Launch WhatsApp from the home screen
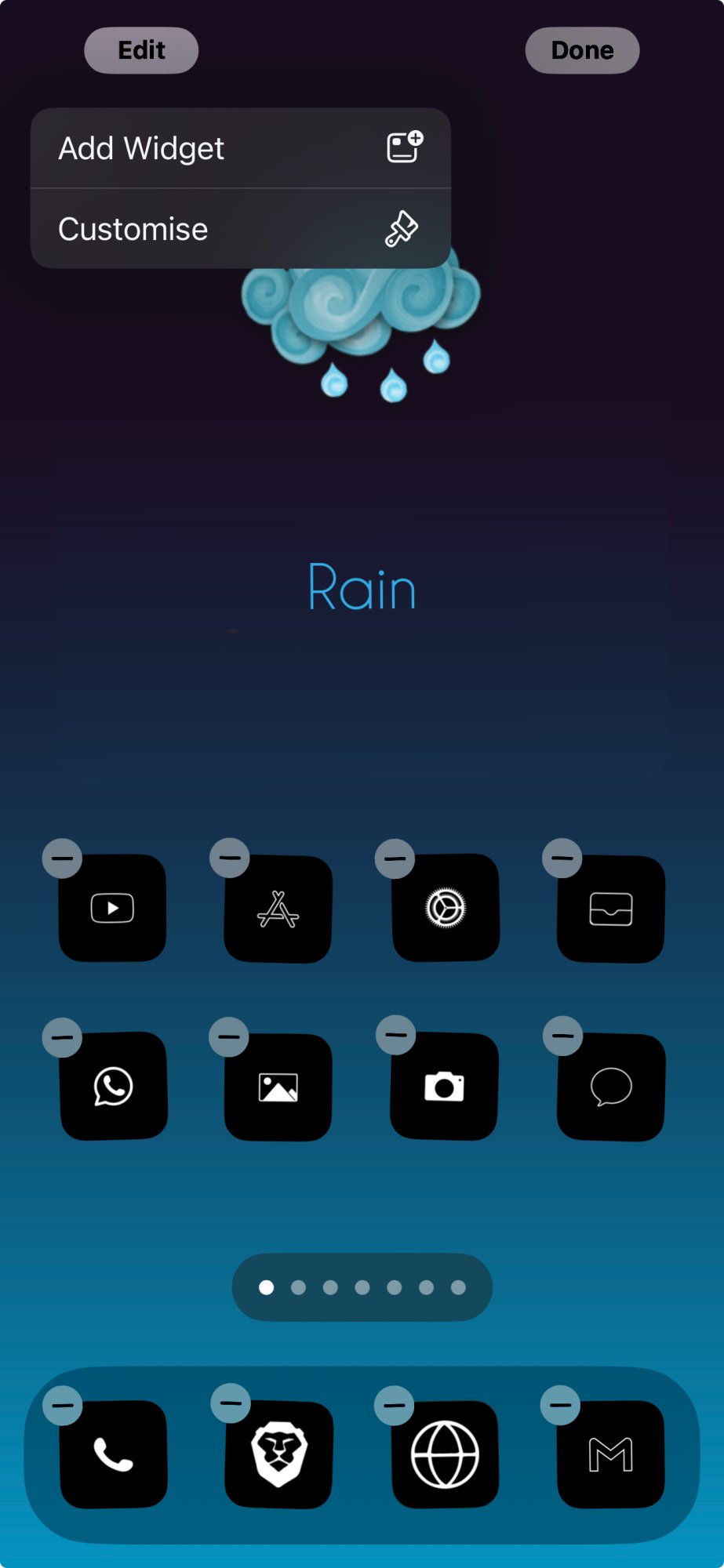The width and height of the screenshot is (724, 1568). click(x=114, y=1087)
